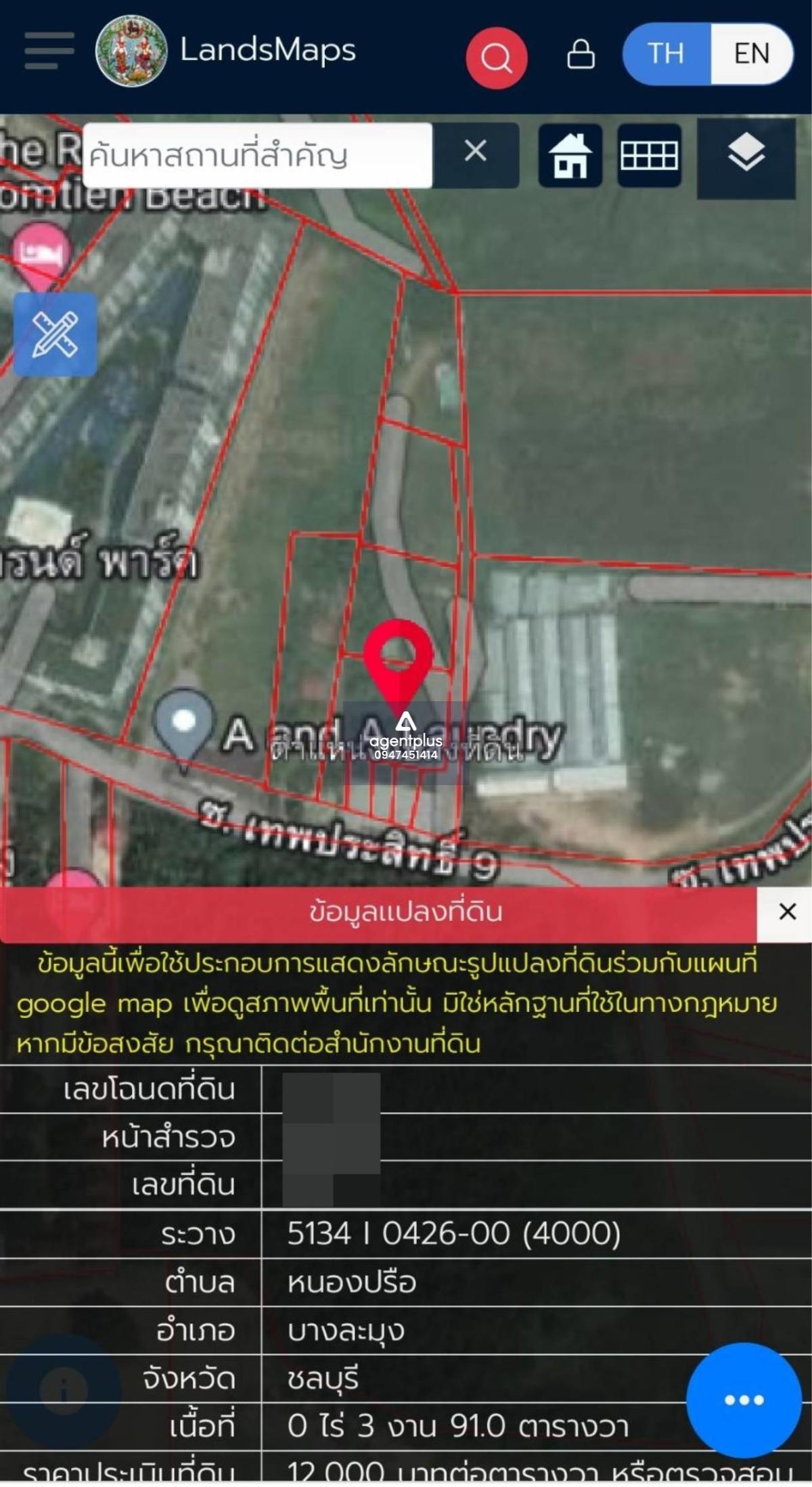Tap the house icon on map toolbar
Viewport: 812px width, 1487px height.
pyautogui.click(x=570, y=156)
